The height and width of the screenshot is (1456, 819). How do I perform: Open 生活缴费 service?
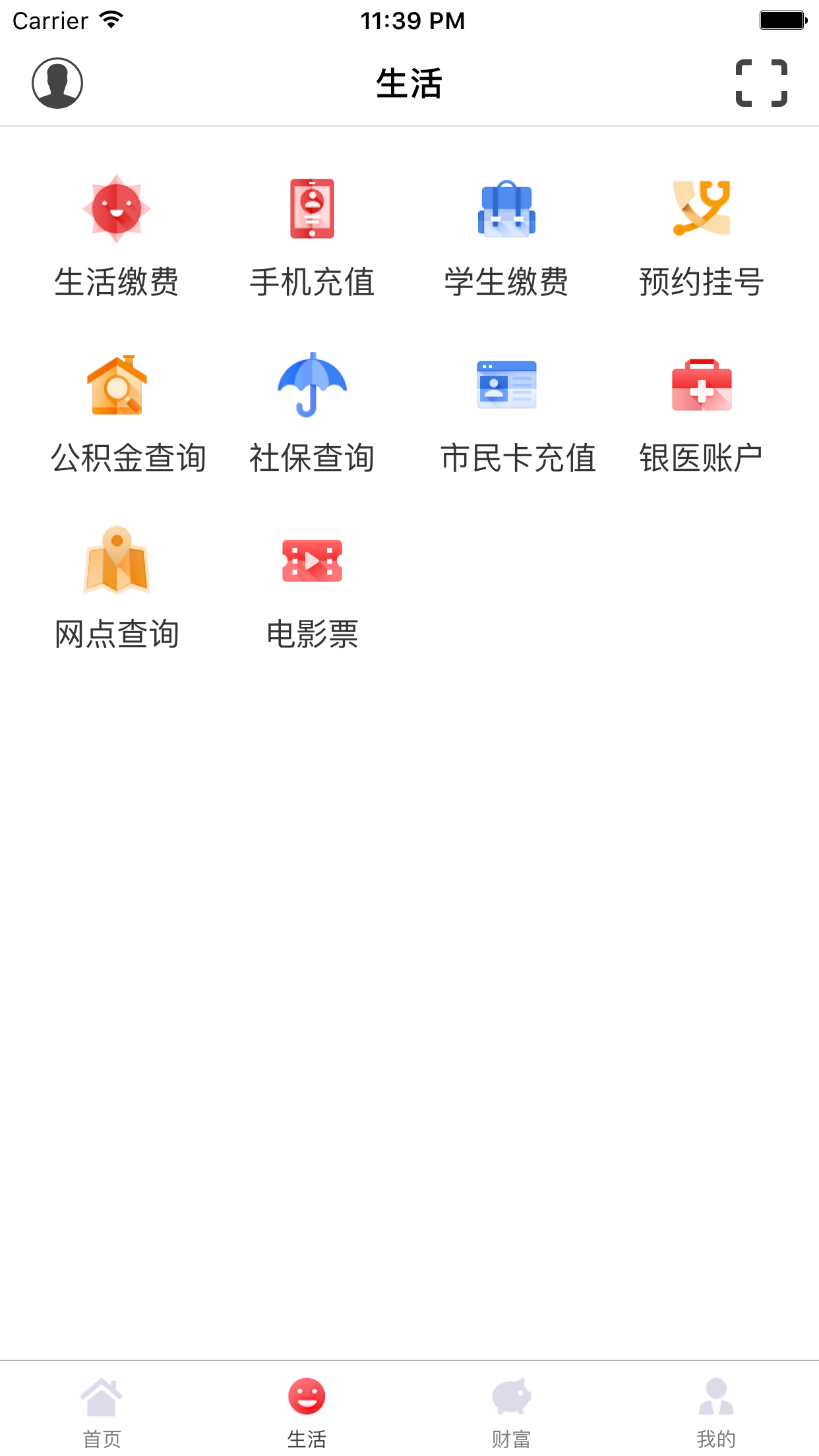pyautogui.click(x=117, y=237)
